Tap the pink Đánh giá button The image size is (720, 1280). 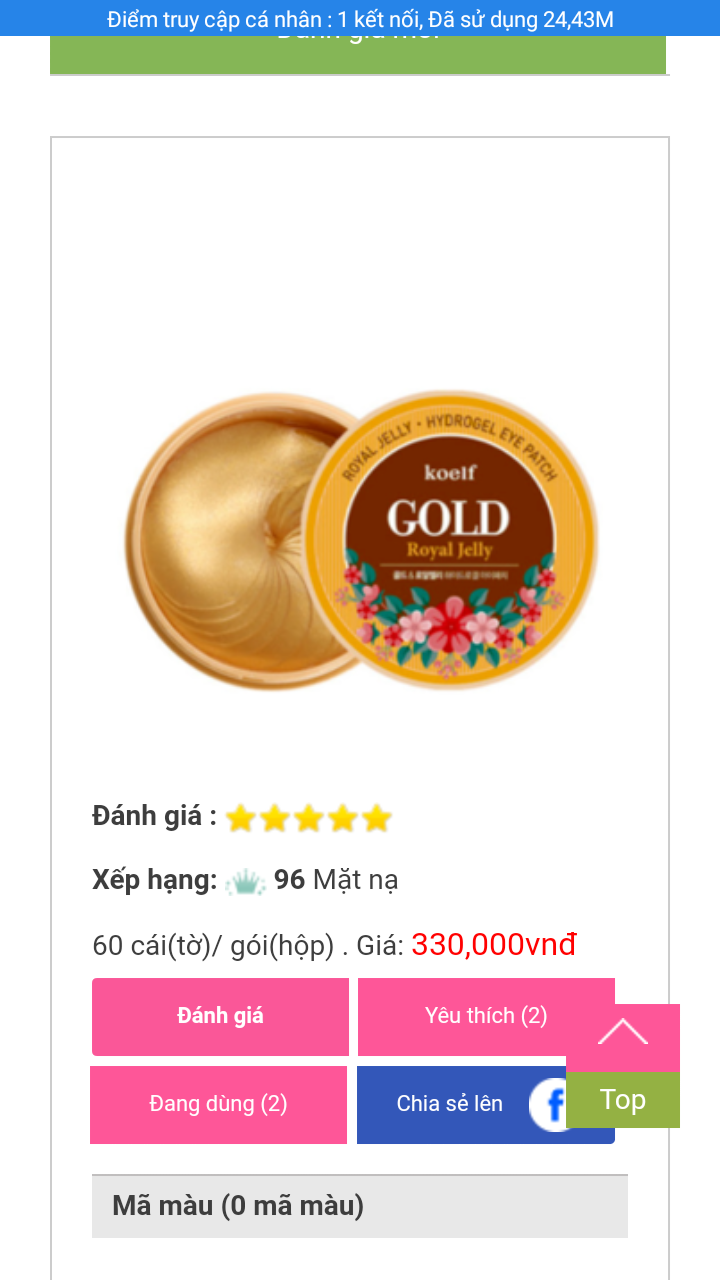220,1016
